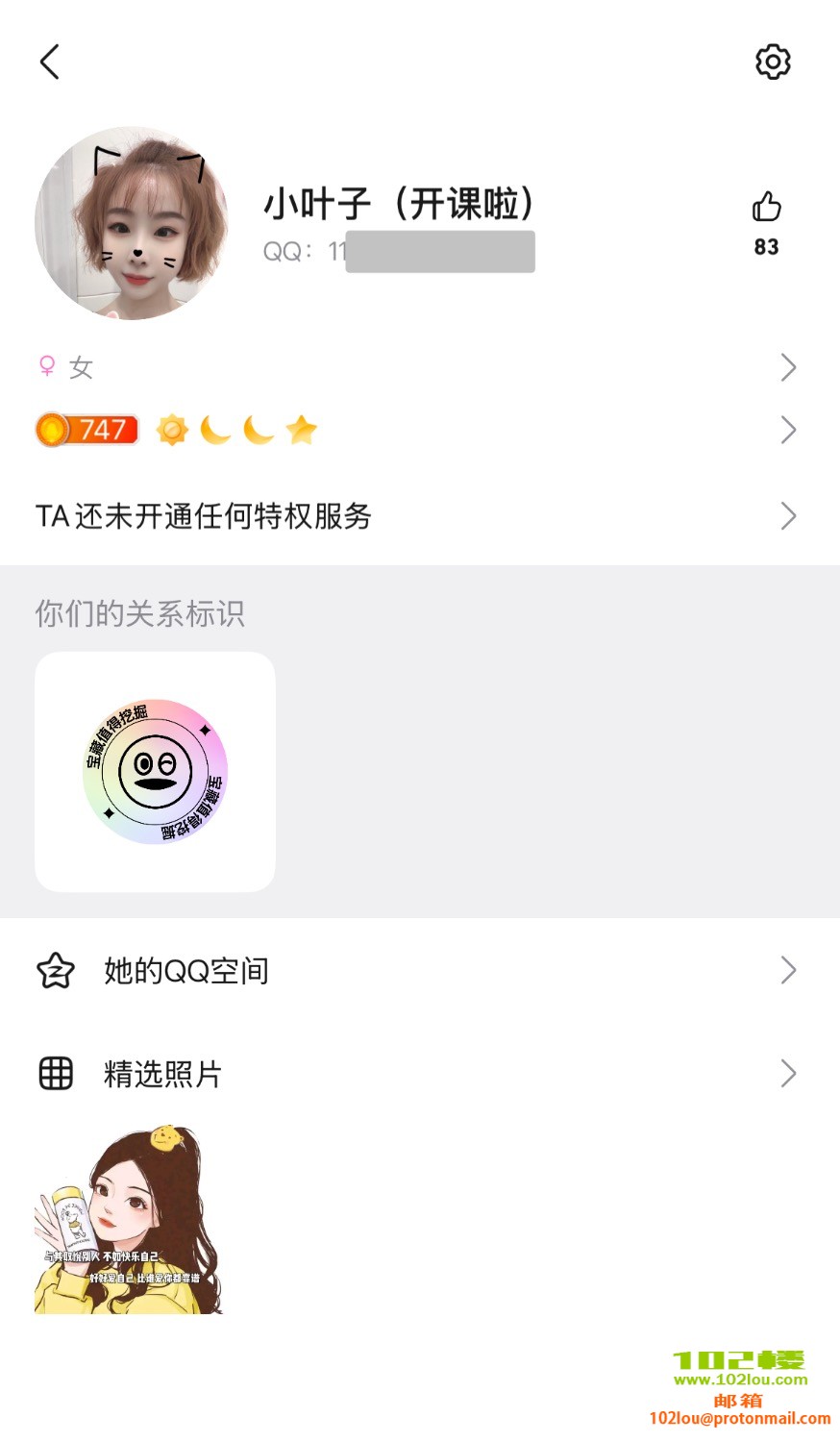Open the settings gear icon
The image size is (840, 1442).
click(x=773, y=62)
